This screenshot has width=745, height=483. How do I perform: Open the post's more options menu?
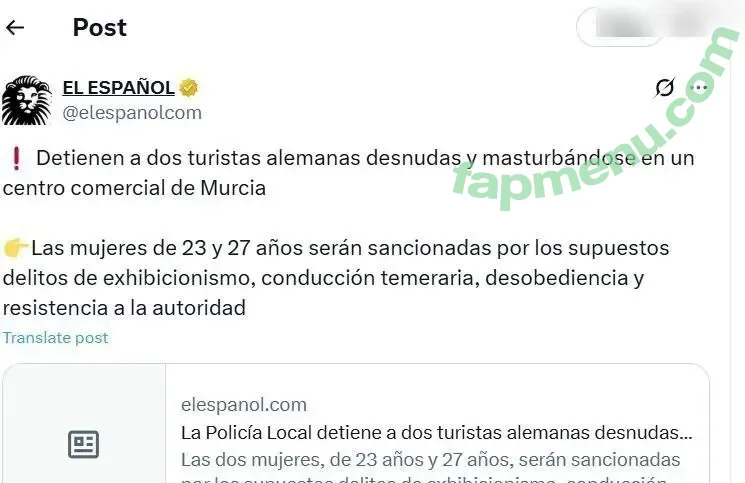(700, 88)
